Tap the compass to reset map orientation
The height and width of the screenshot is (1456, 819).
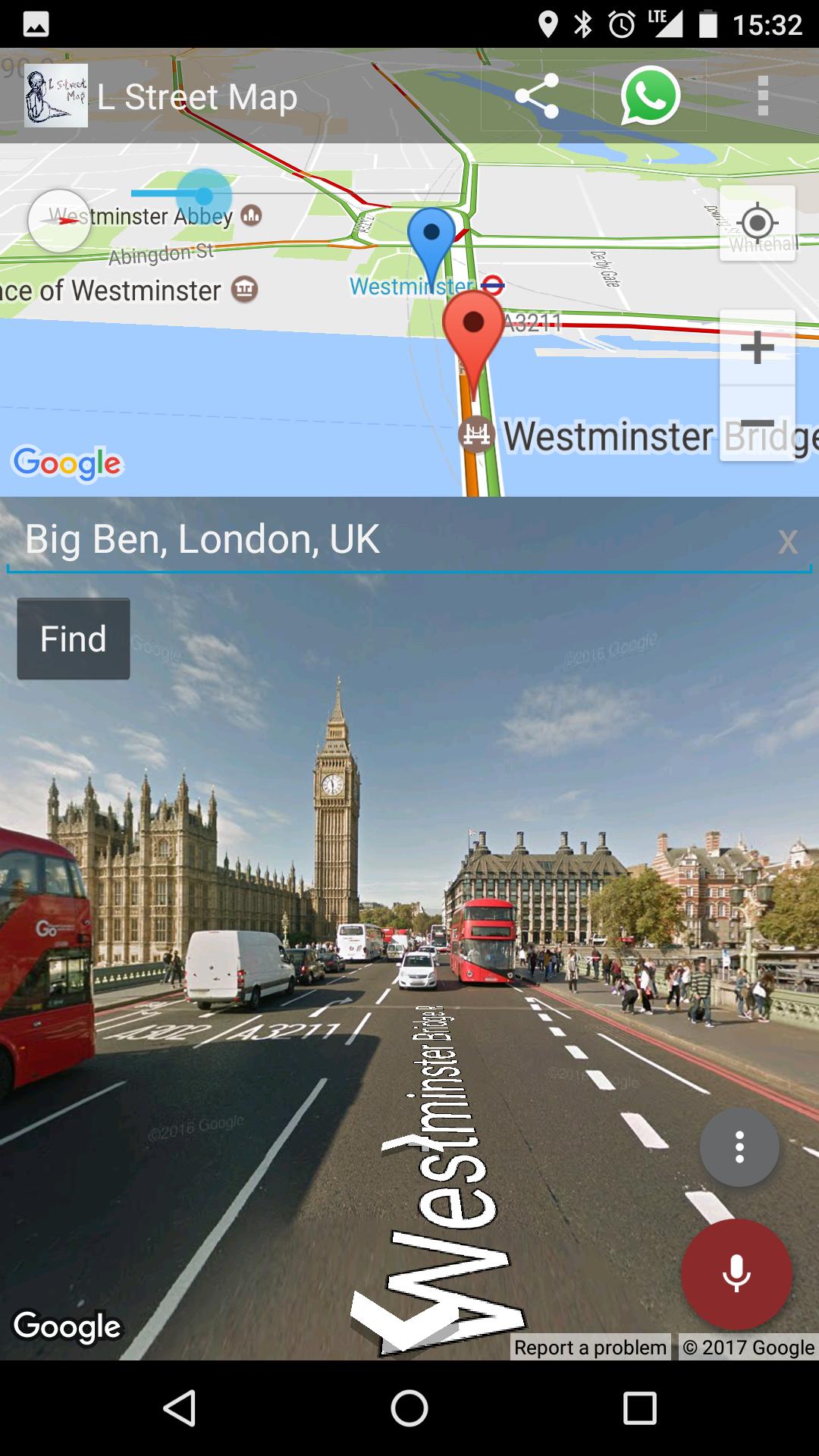[x=59, y=221]
